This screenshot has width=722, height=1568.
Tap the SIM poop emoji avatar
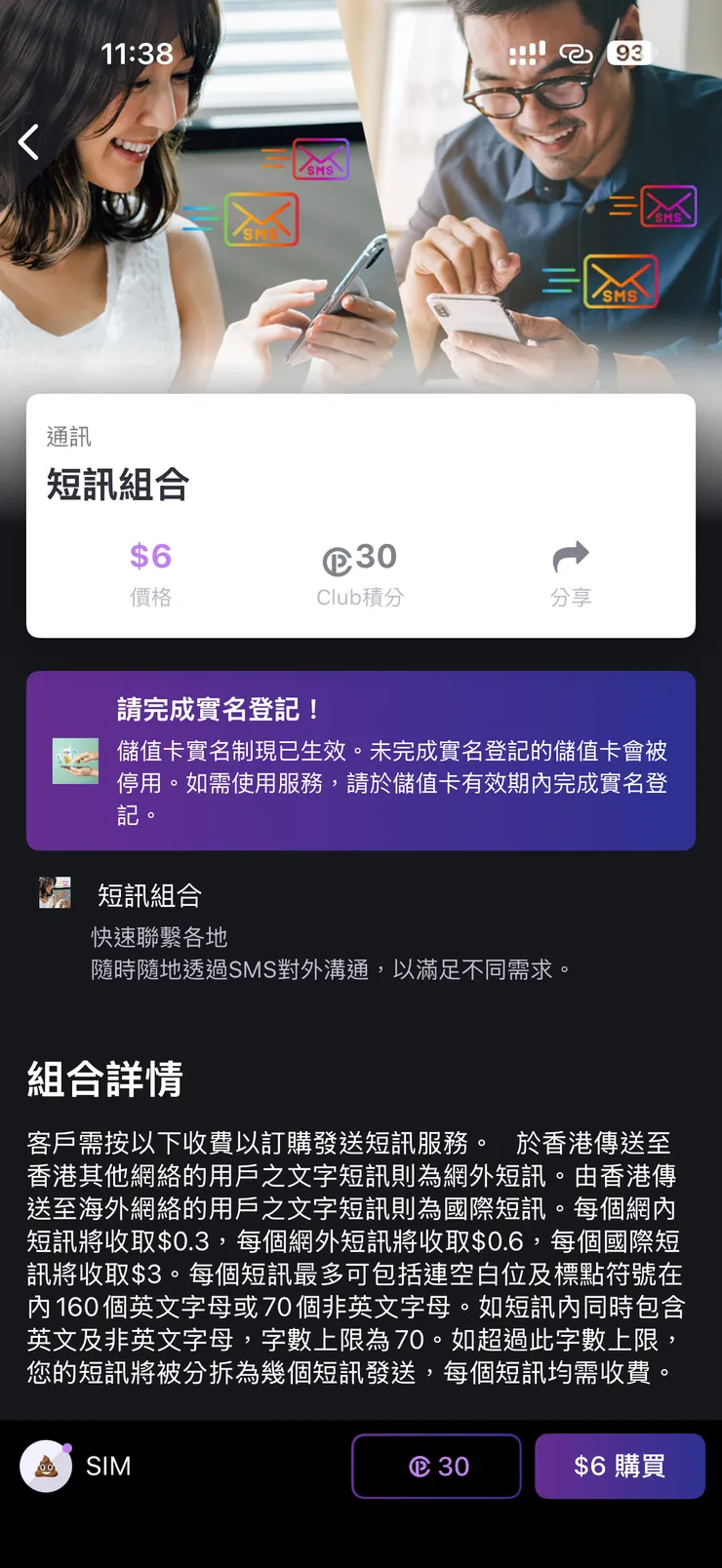click(46, 1466)
